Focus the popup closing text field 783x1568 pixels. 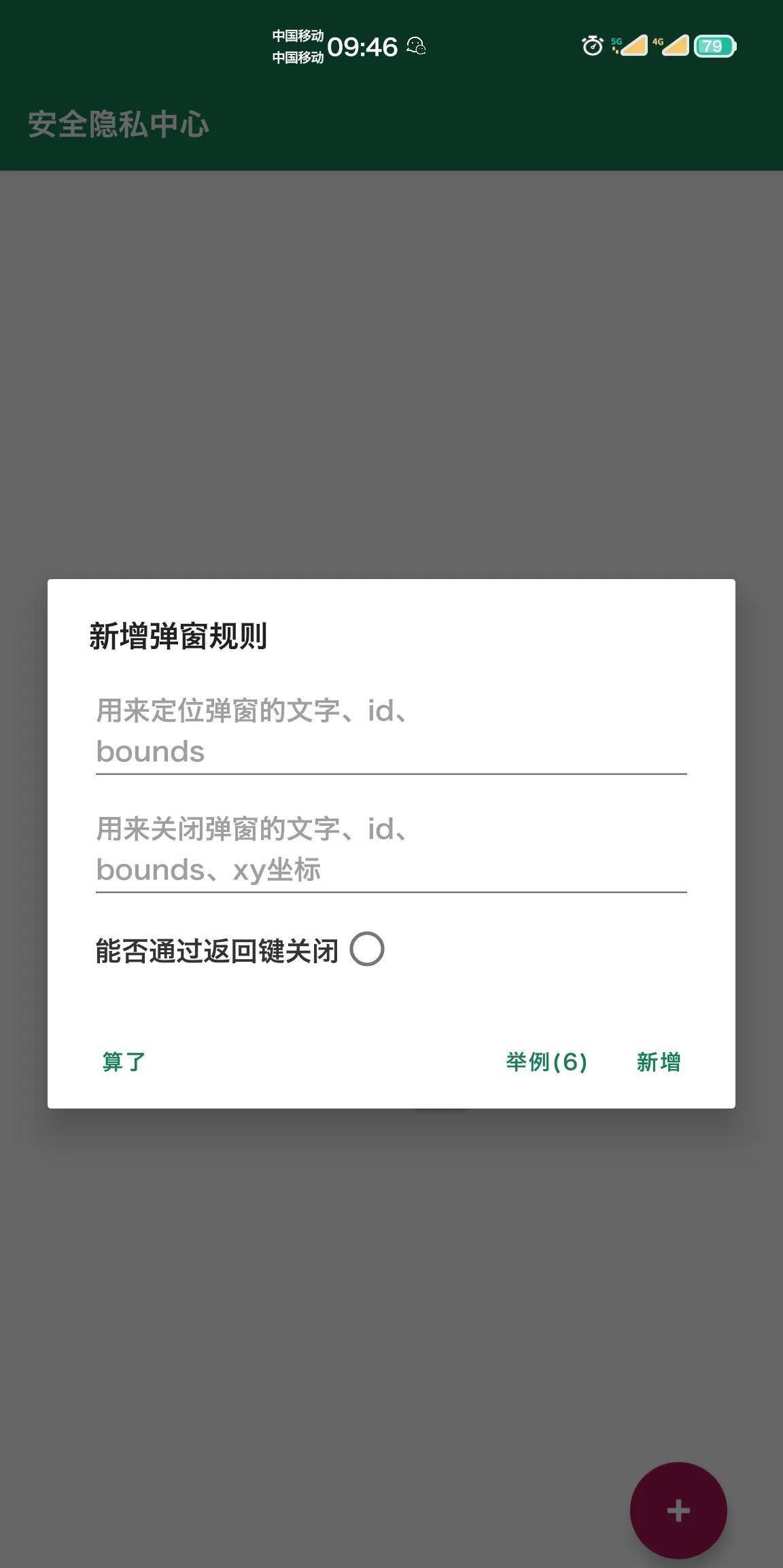(391, 850)
